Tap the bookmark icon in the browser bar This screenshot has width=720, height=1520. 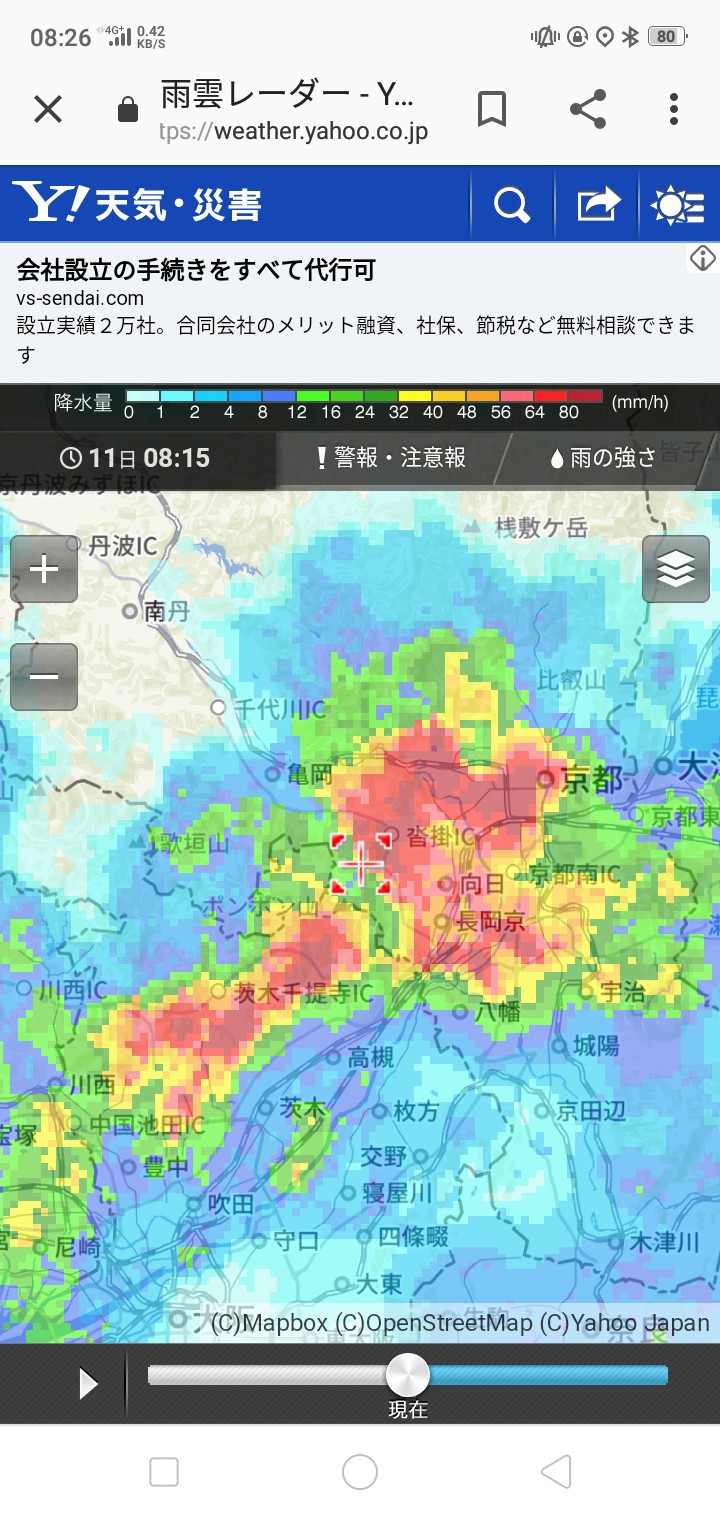[491, 109]
